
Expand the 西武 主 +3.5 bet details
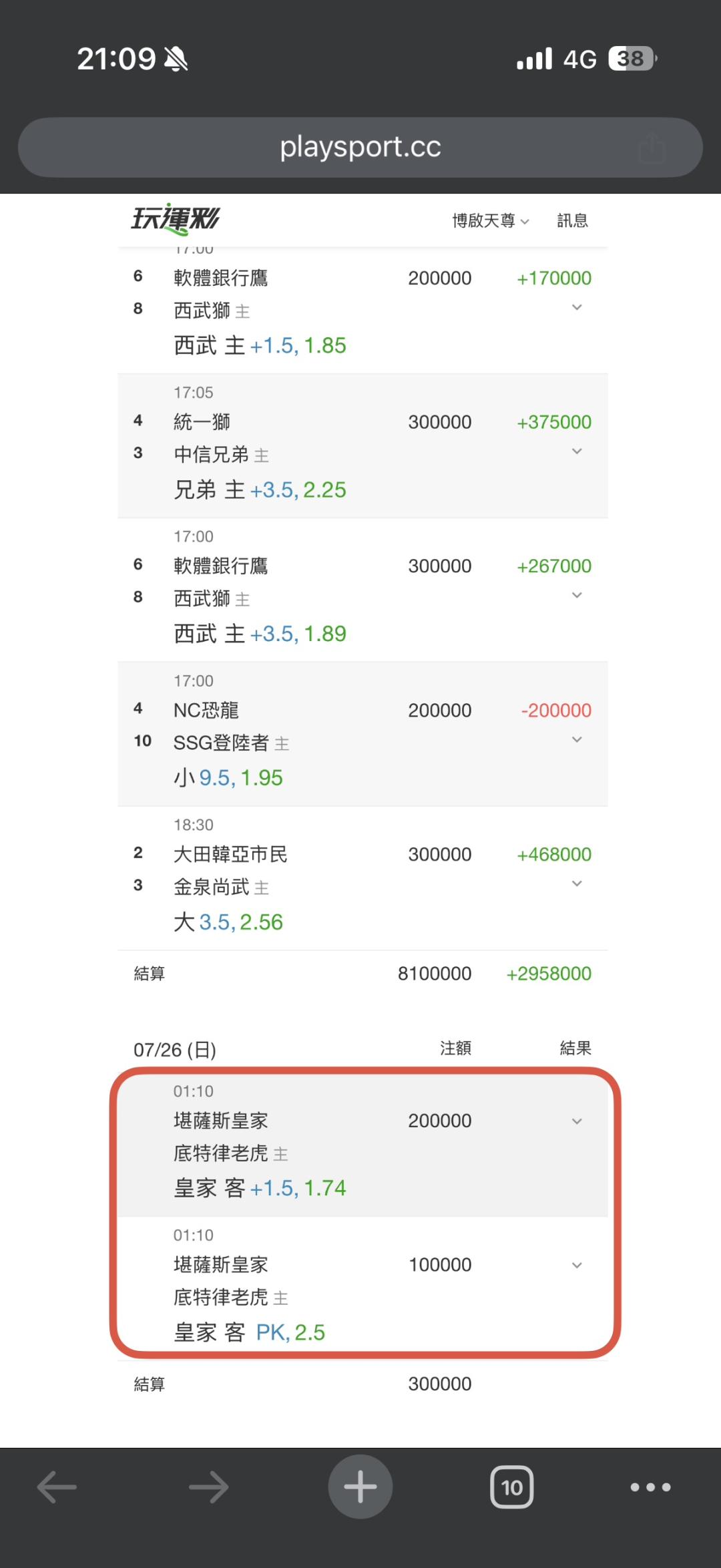coord(577,595)
